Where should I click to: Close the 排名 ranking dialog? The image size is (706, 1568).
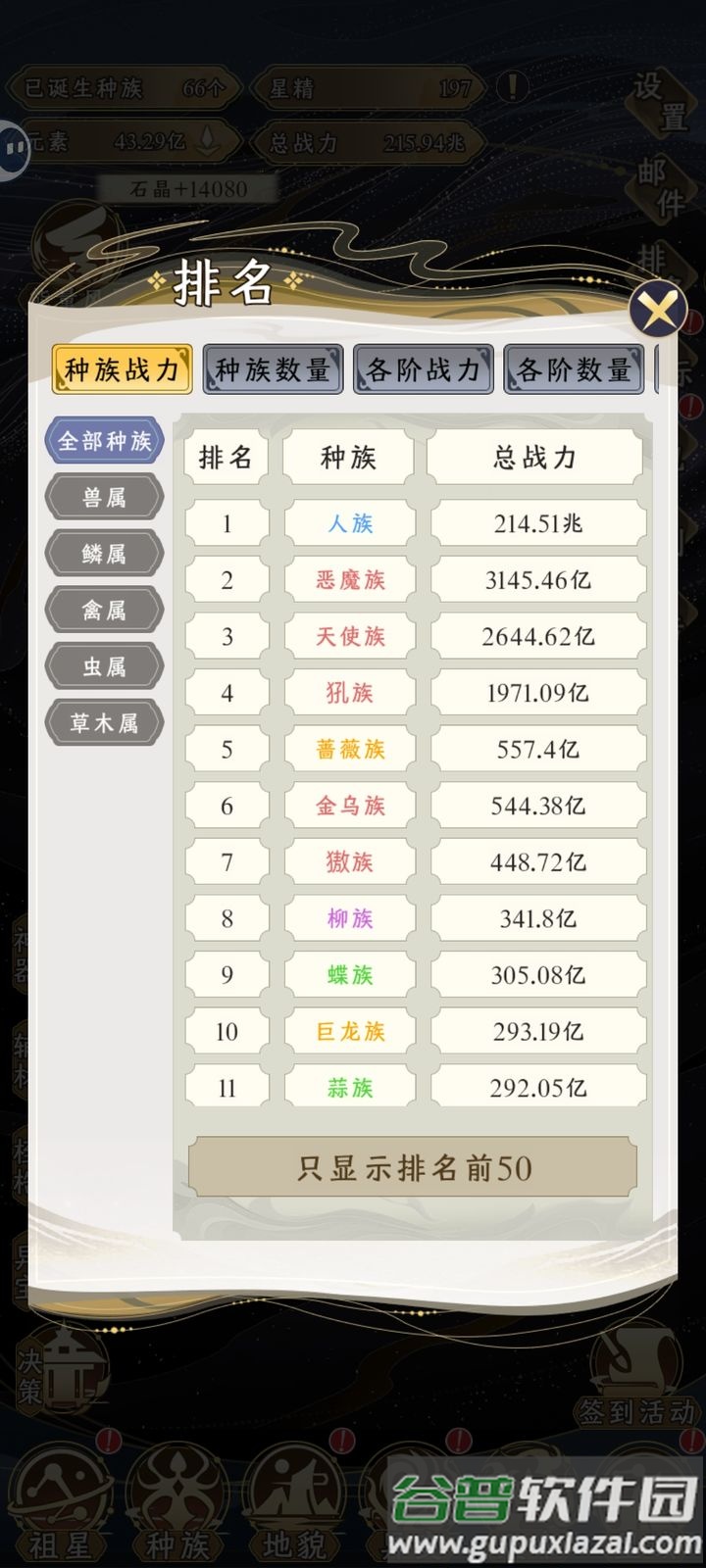click(x=658, y=312)
